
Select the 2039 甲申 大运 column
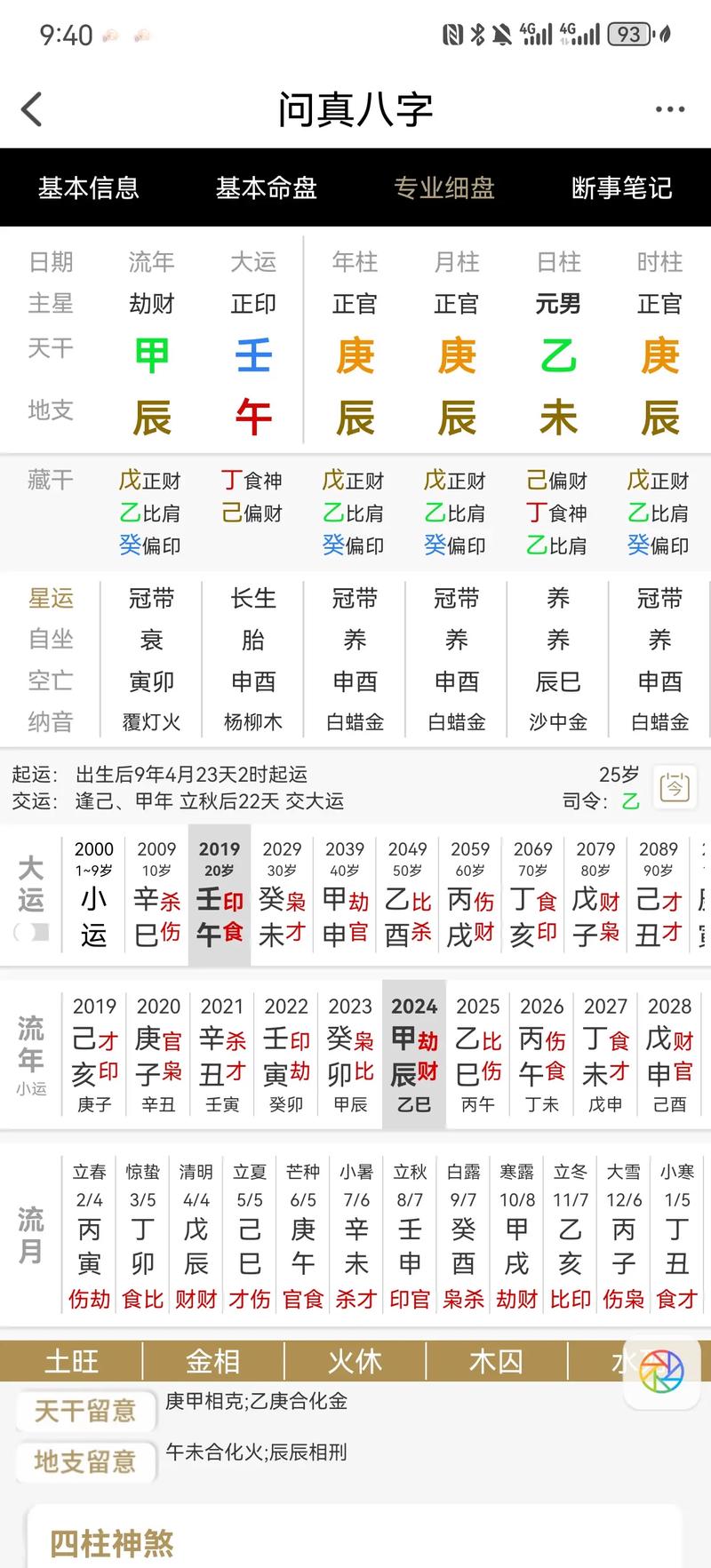click(x=345, y=895)
